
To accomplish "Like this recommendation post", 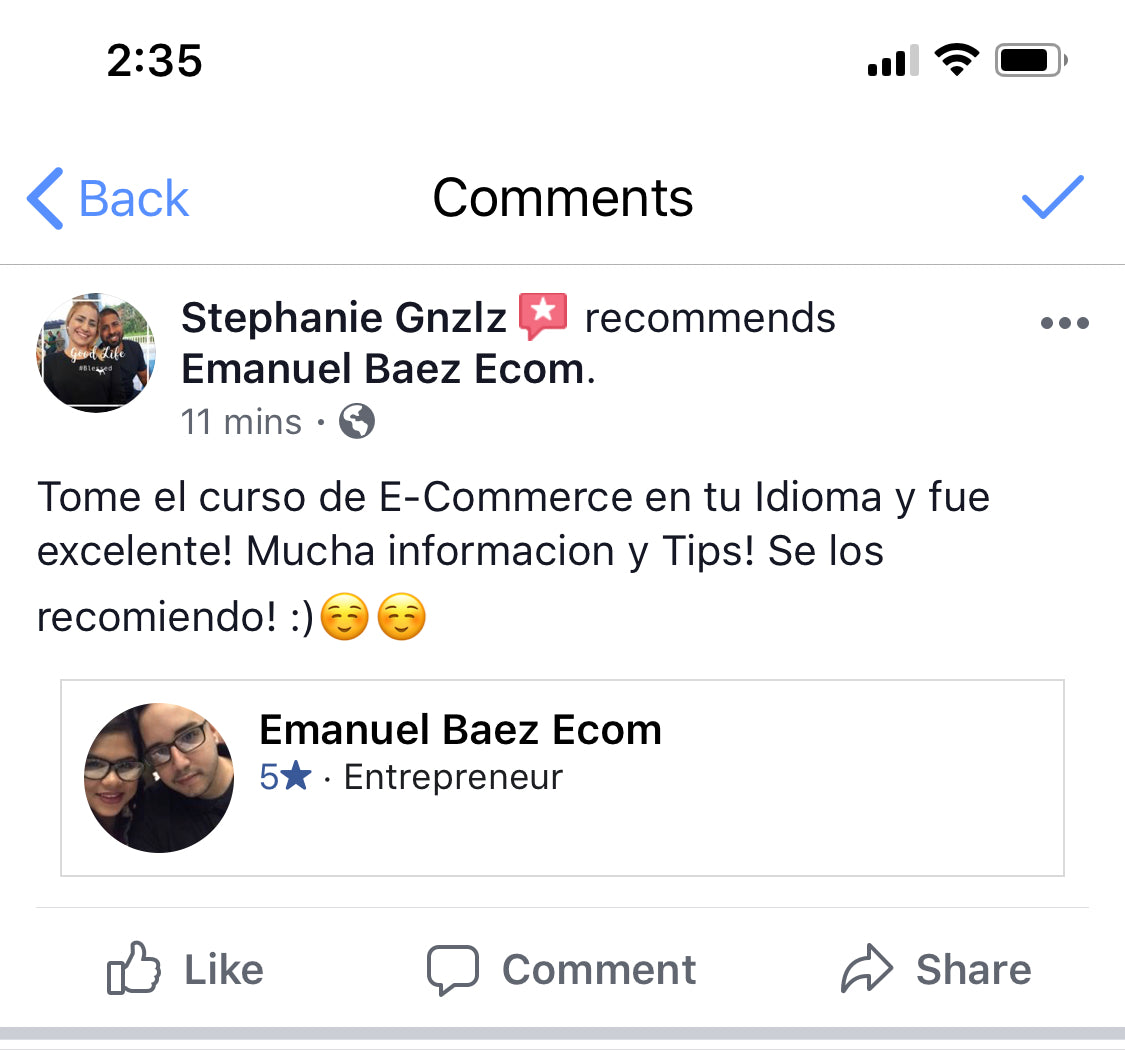I will (x=186, y=969).
